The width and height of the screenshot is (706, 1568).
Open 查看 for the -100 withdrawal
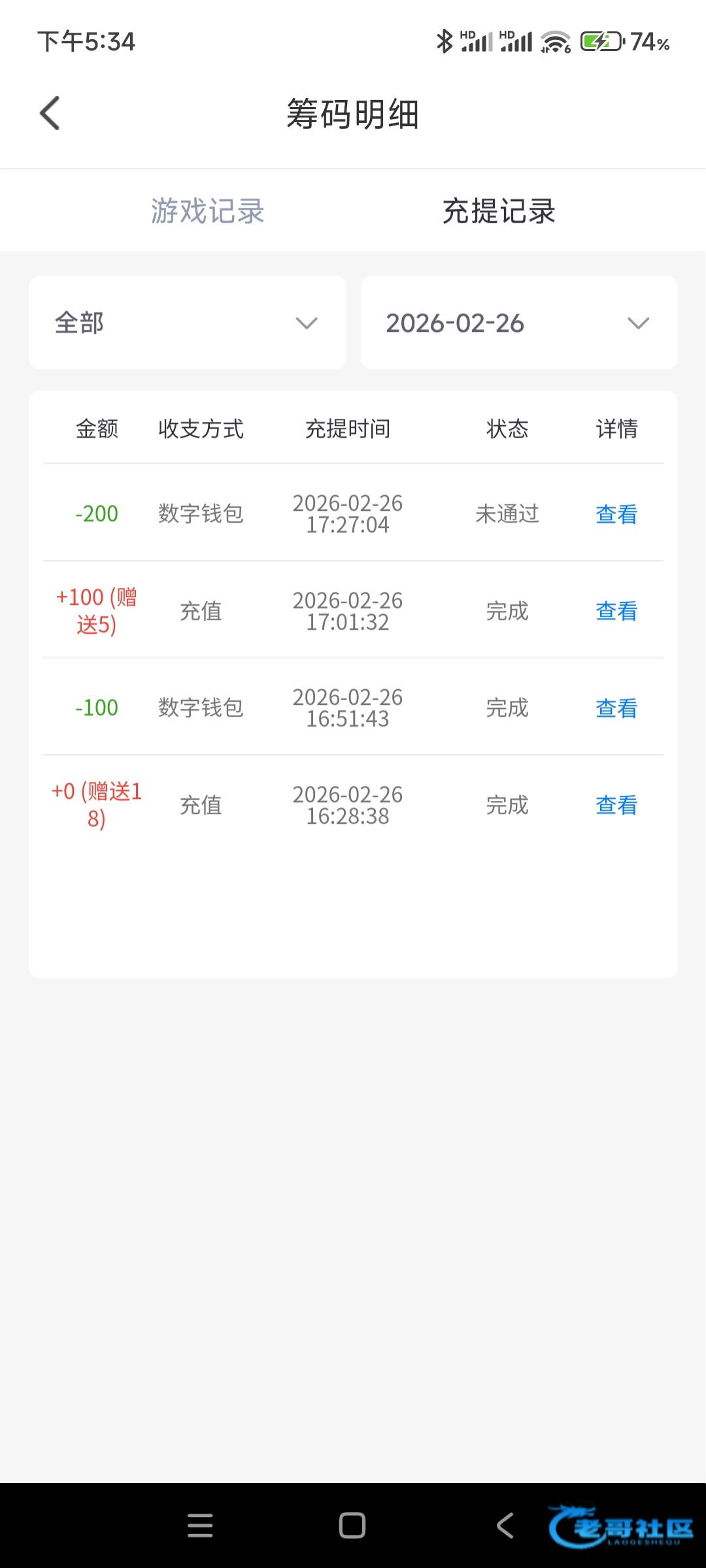coord(616,708)
